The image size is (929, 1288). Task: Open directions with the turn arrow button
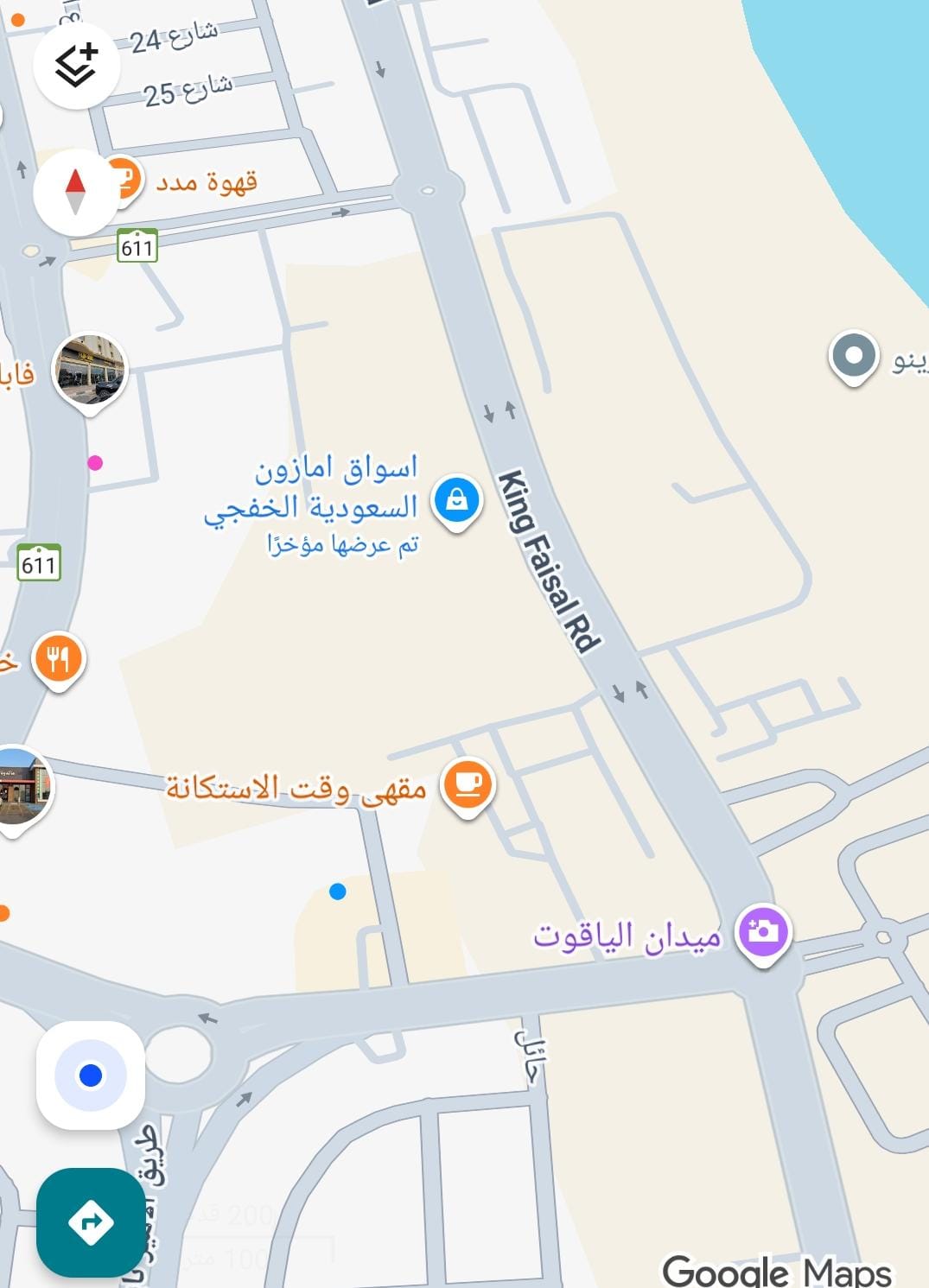[91, 1221]
